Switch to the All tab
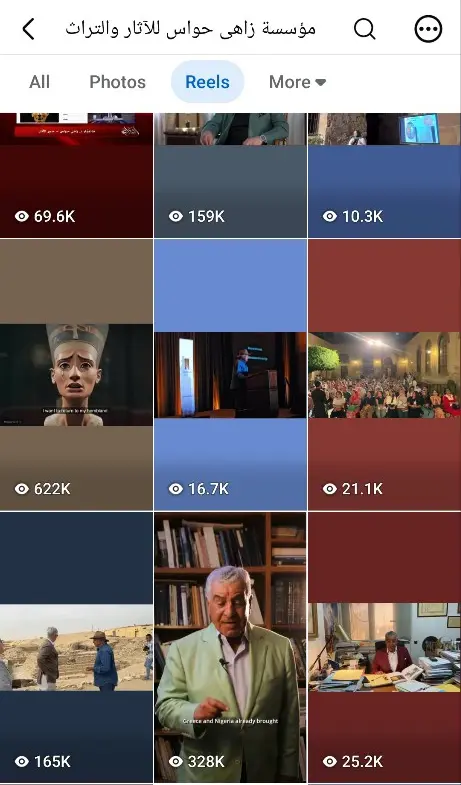Screen dimensions: 461x785 click(x=40, y=82)
